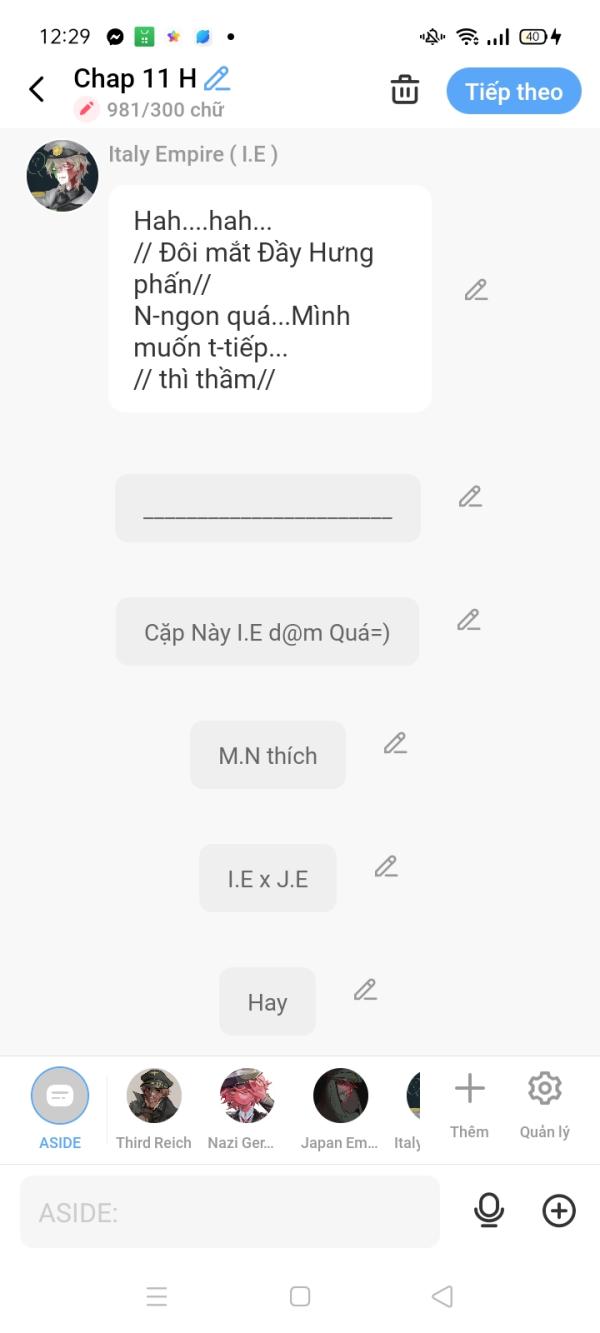Screen dimensions: 600x1333
Task: Edit the 'Hay' aside
Action: click(365, 990)
